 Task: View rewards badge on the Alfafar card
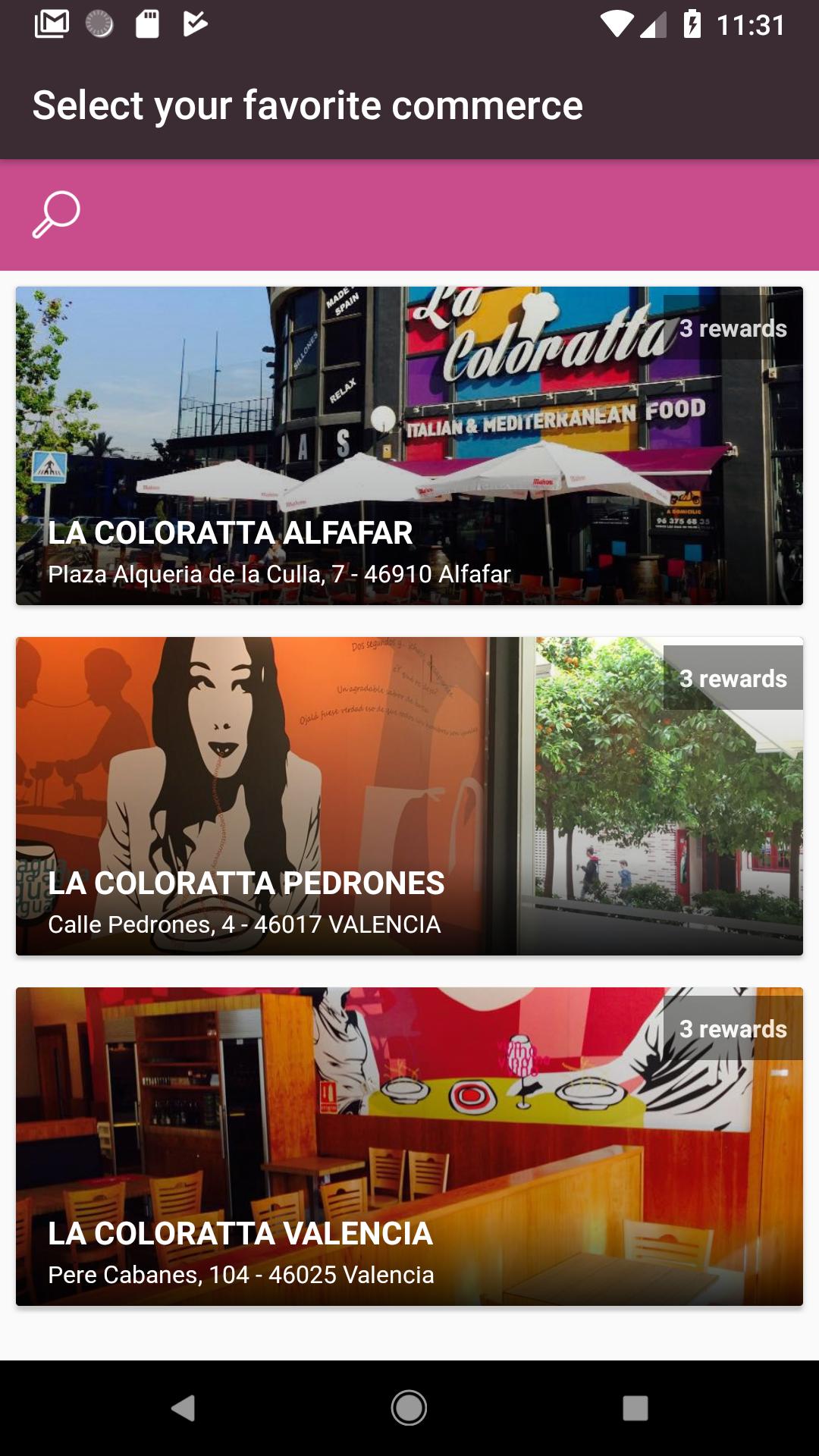(x=732, y=329)
